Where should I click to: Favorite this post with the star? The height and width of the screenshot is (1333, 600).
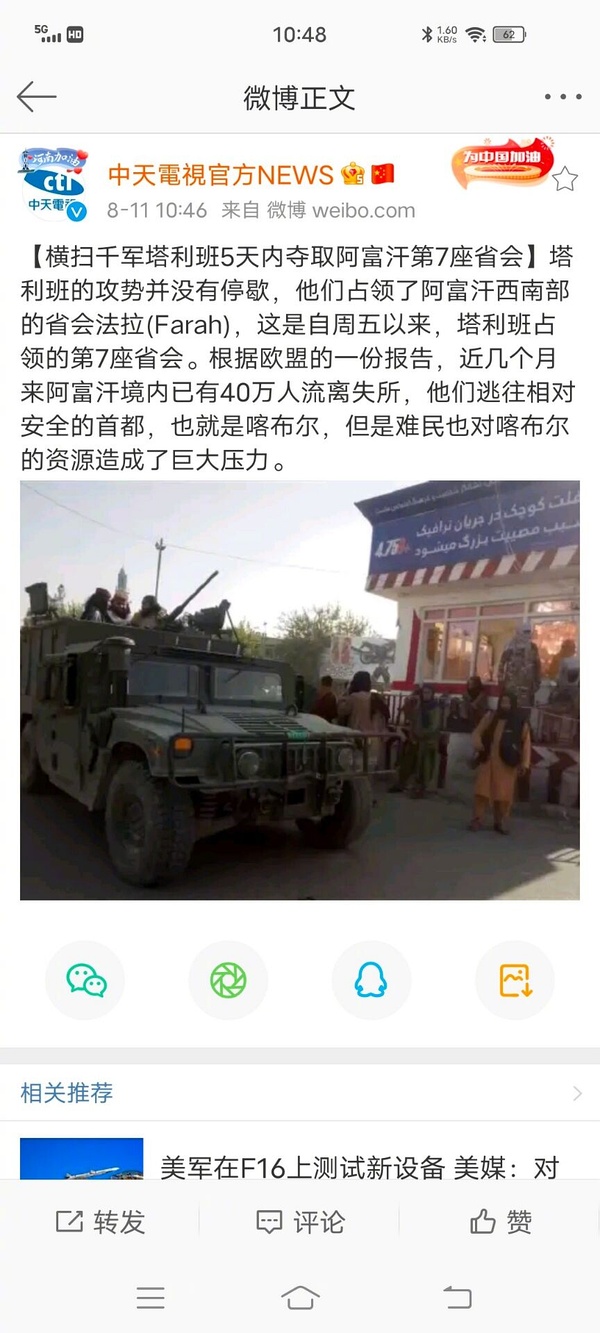point(565,179)
